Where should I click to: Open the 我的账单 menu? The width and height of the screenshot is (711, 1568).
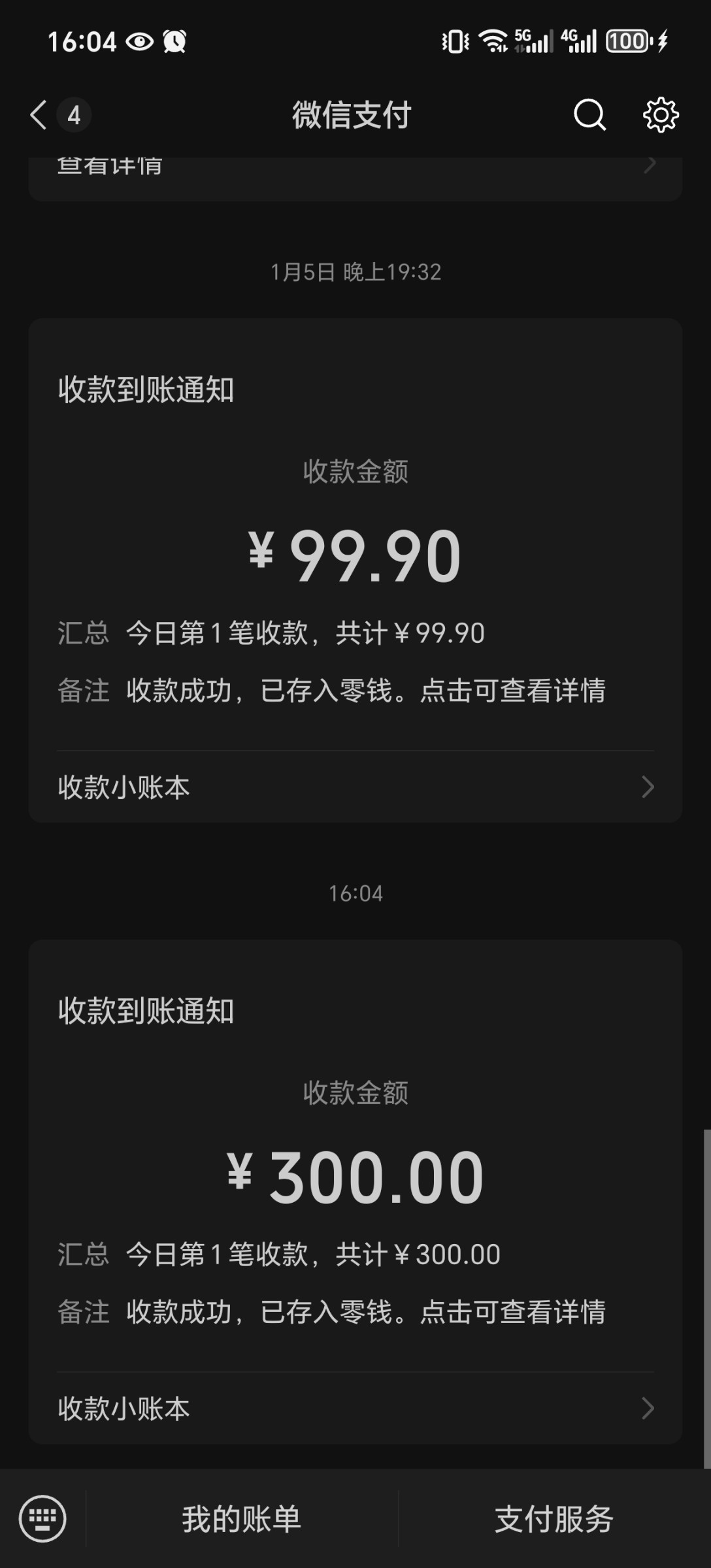[x=241, y=1518]
